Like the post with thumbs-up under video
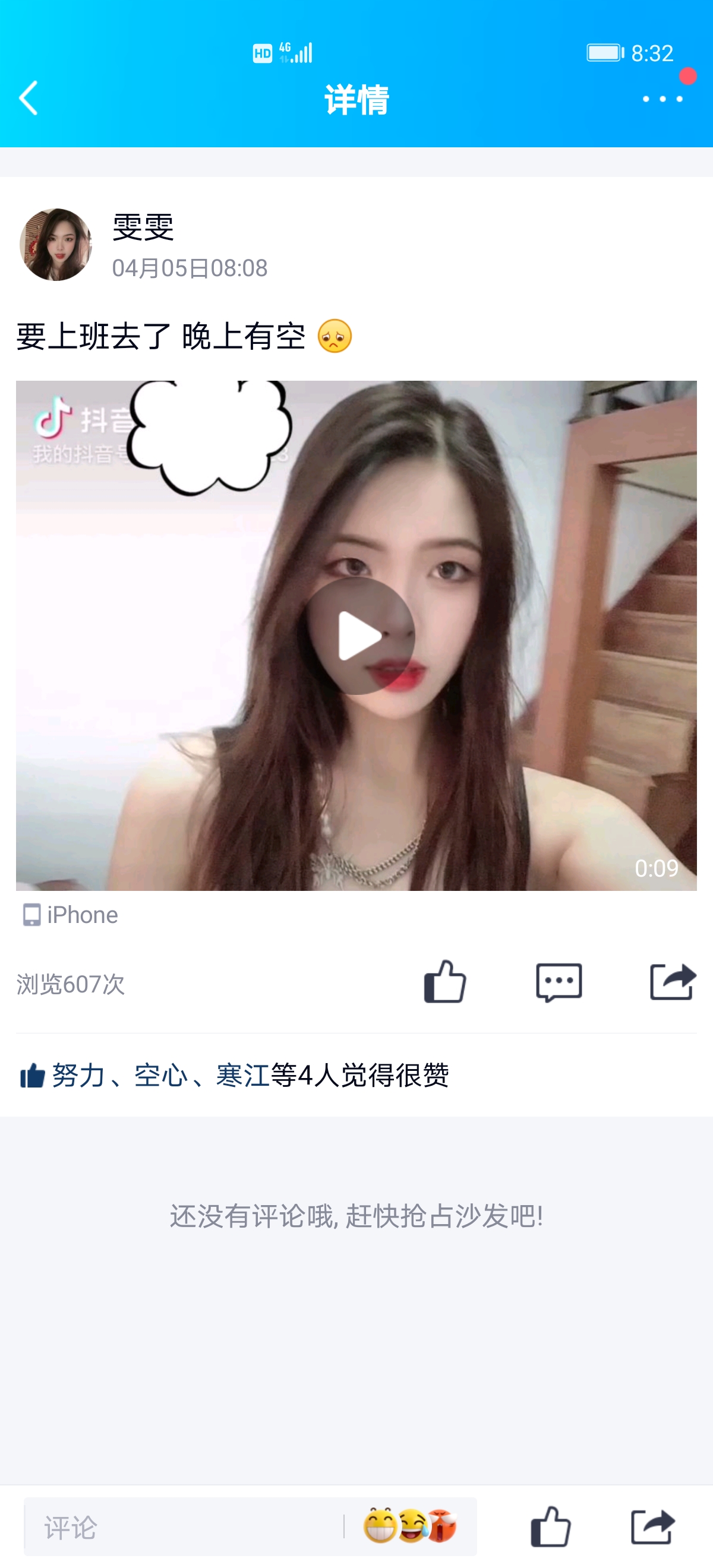 (x=445, y=981)
